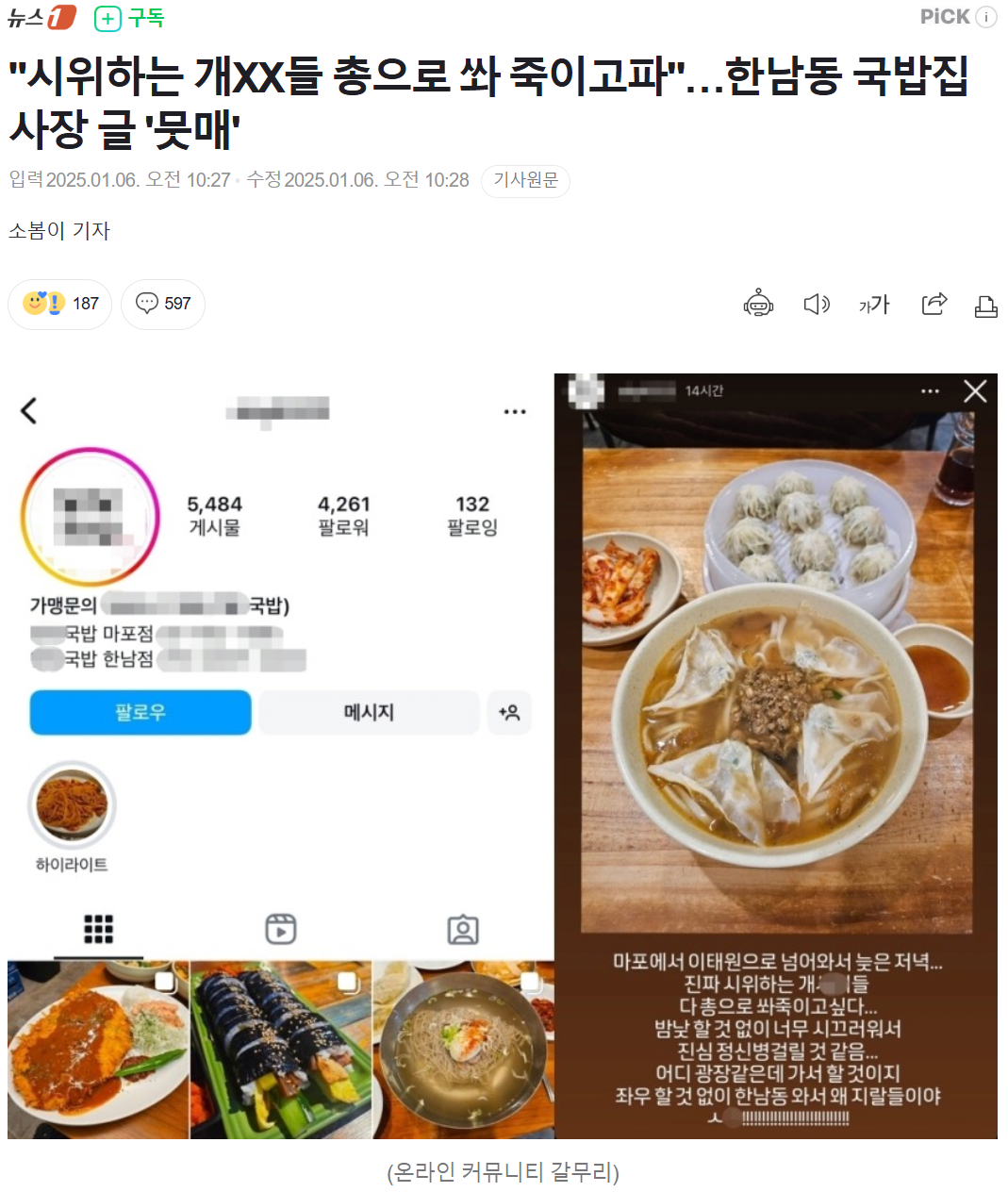Listen to the article with the speaker icon

[x=816, y=304]
